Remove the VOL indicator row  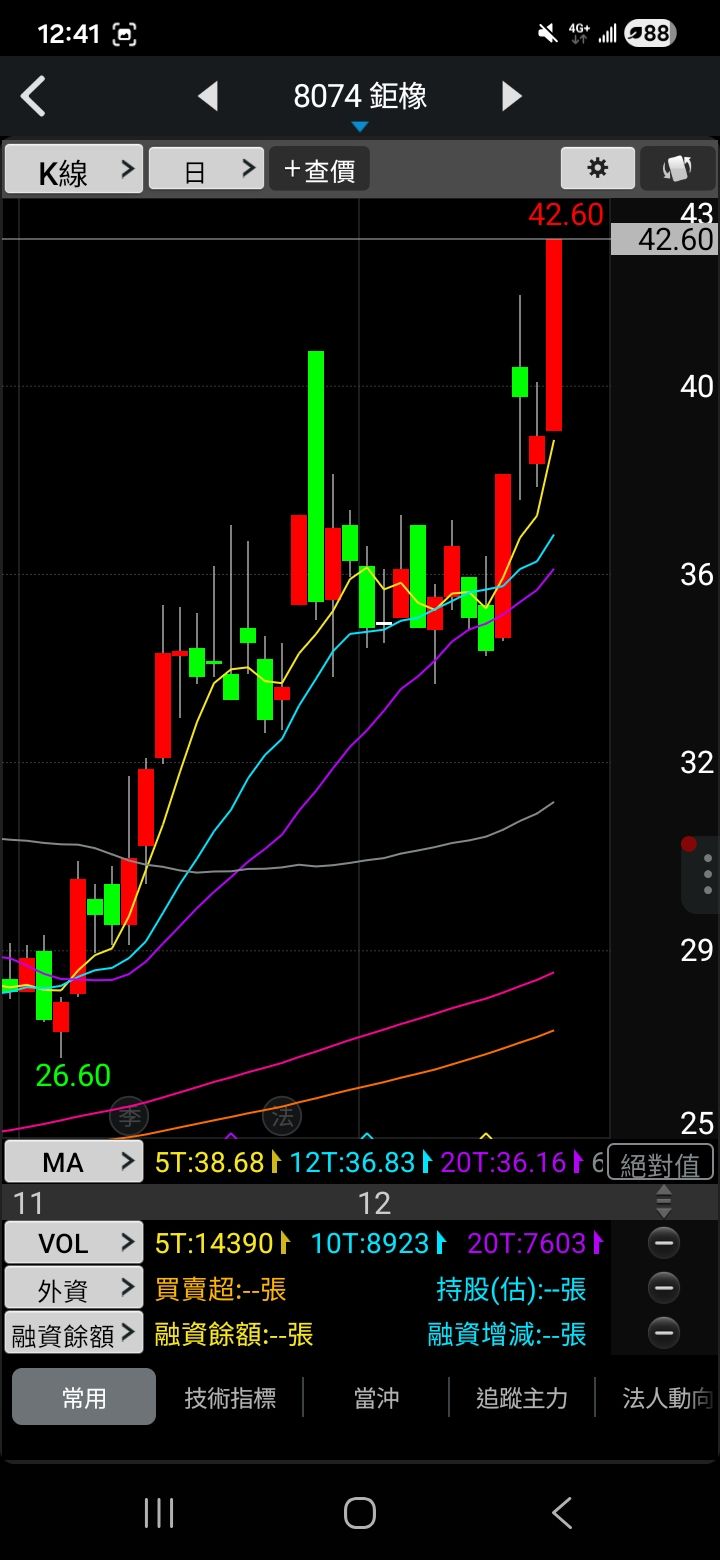click(664, 1243)
